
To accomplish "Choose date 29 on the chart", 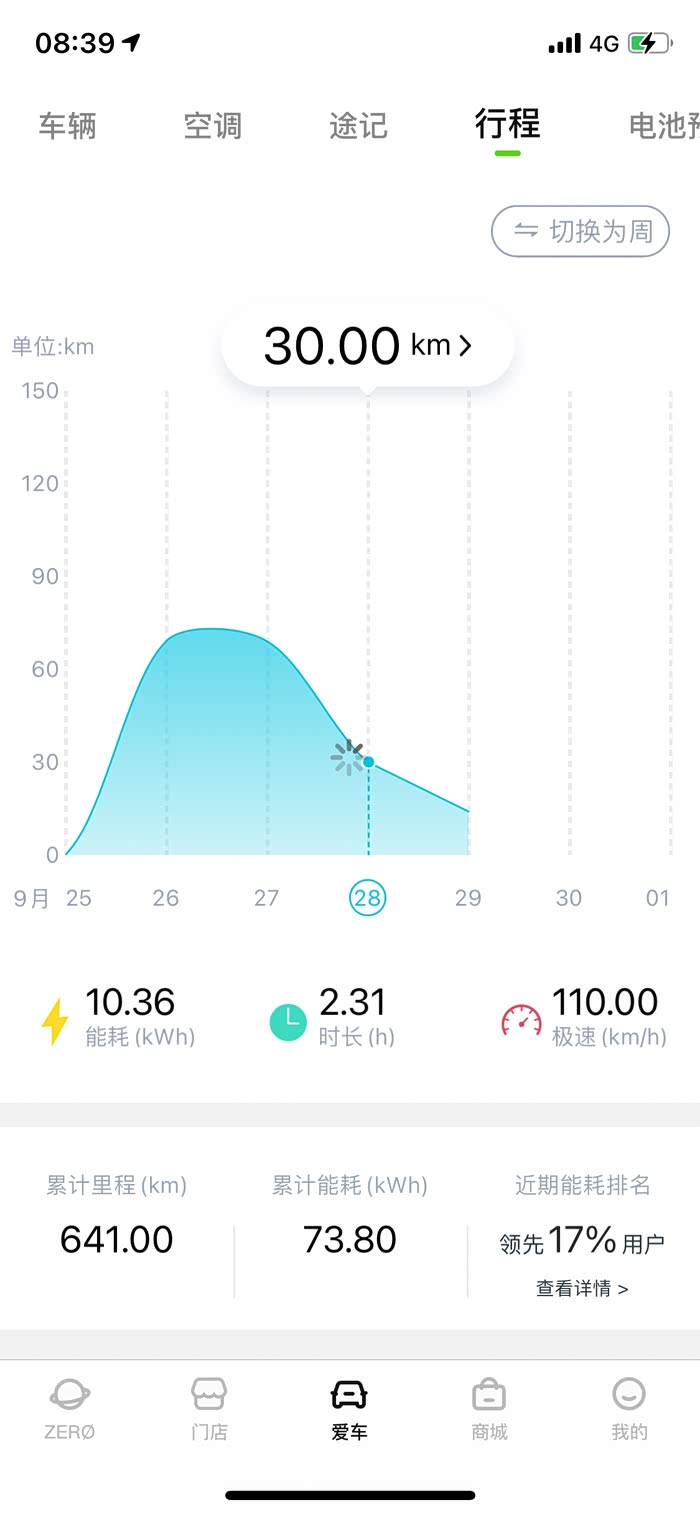I will [x=468, y=898].
